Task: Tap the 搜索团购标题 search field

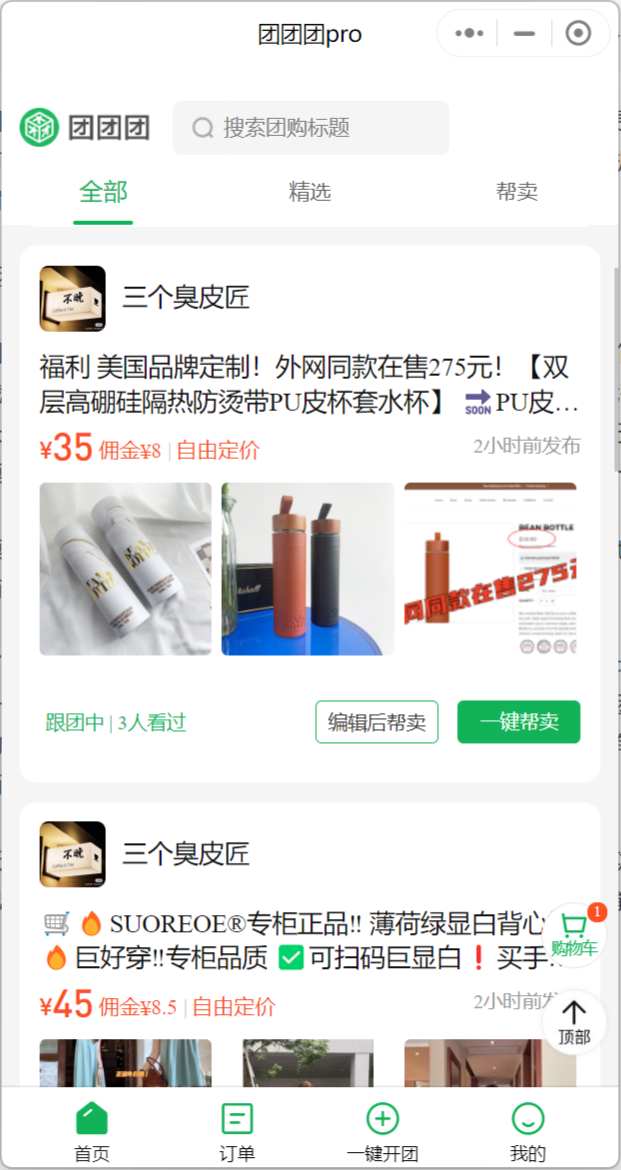Action: coord(310,128)
